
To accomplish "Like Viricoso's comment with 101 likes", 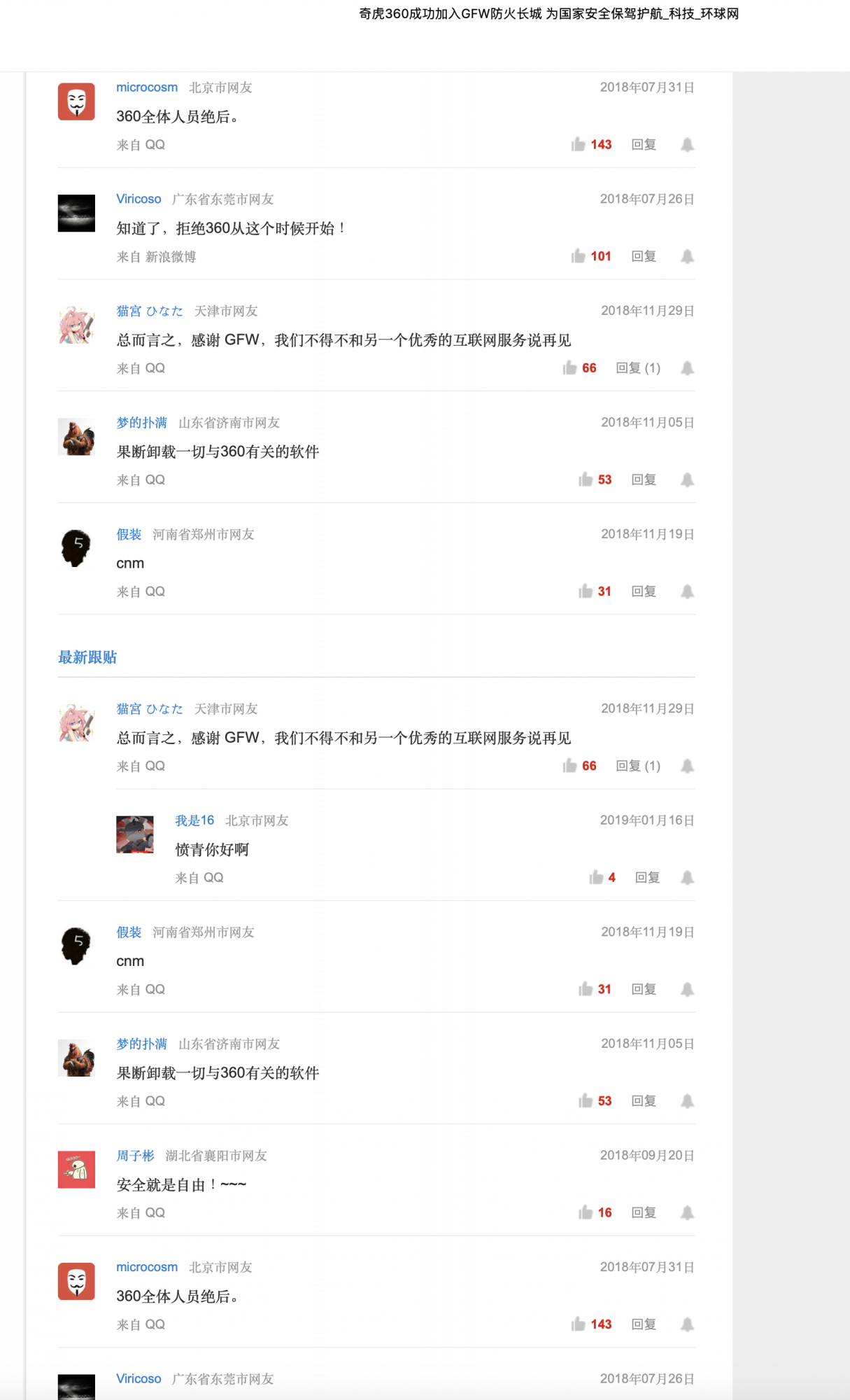I will click(x=579, y=256).
